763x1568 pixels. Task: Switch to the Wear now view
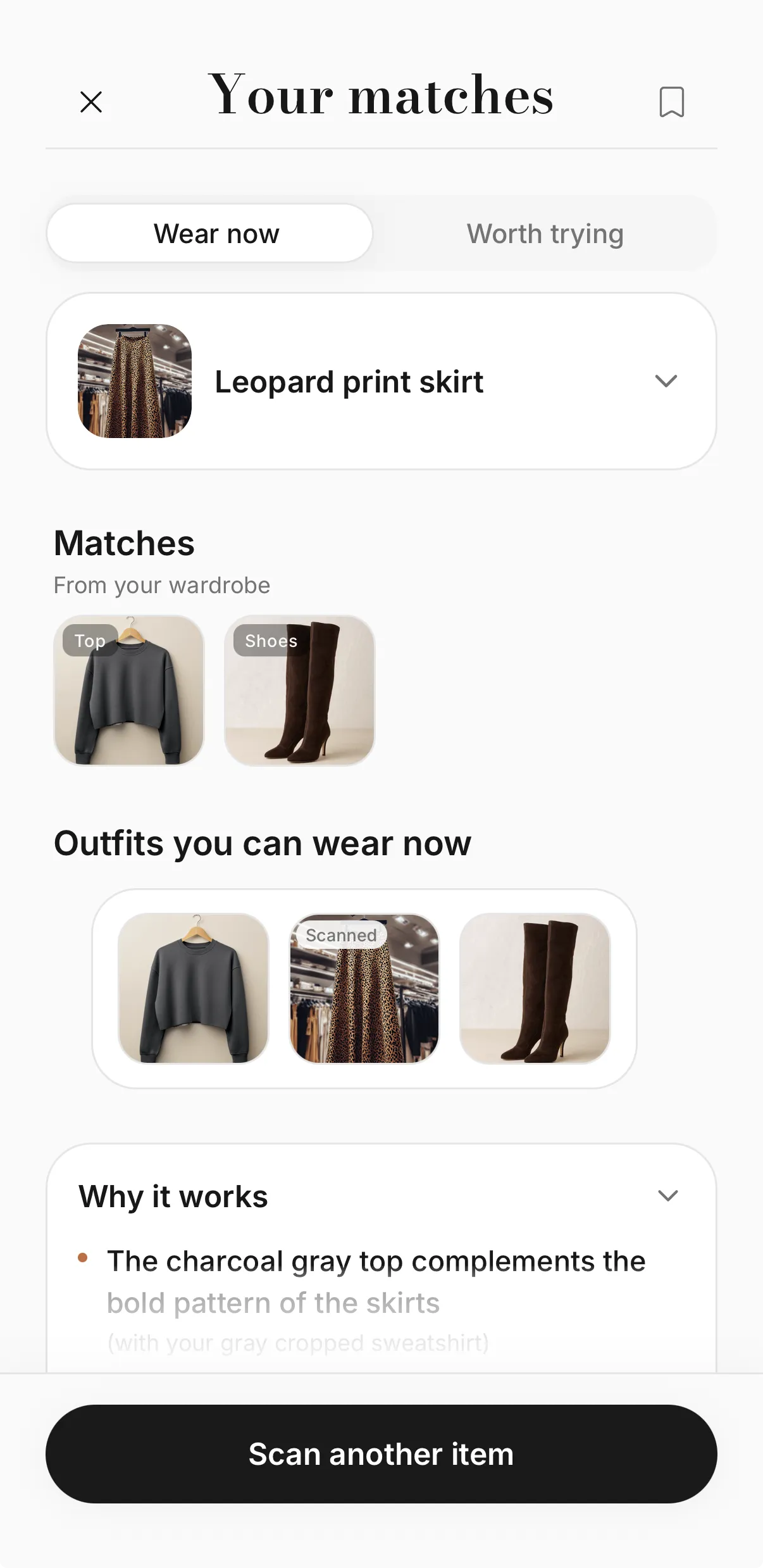[216, 233]
